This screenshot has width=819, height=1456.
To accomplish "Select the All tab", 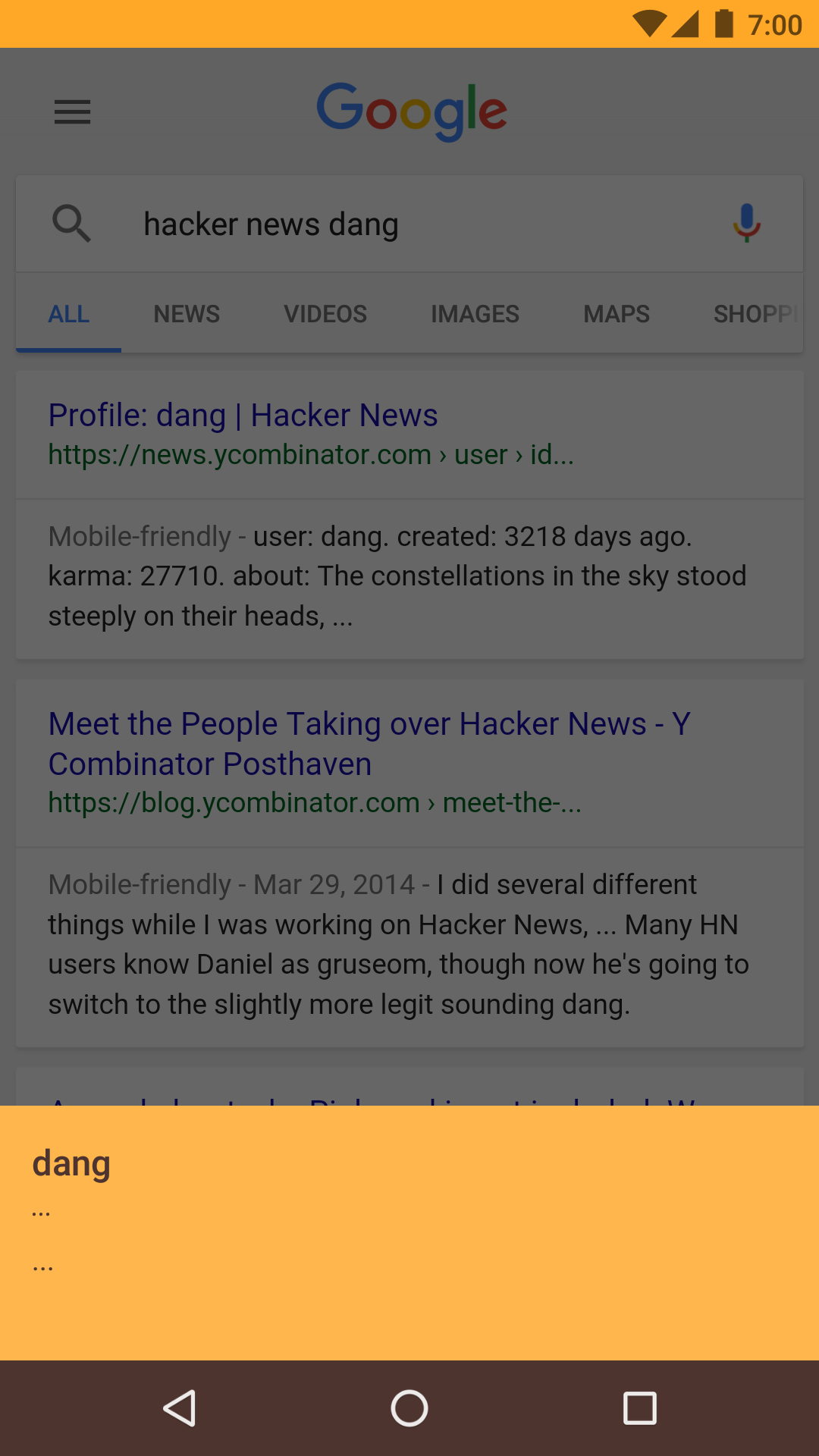I will pos(69,314).
